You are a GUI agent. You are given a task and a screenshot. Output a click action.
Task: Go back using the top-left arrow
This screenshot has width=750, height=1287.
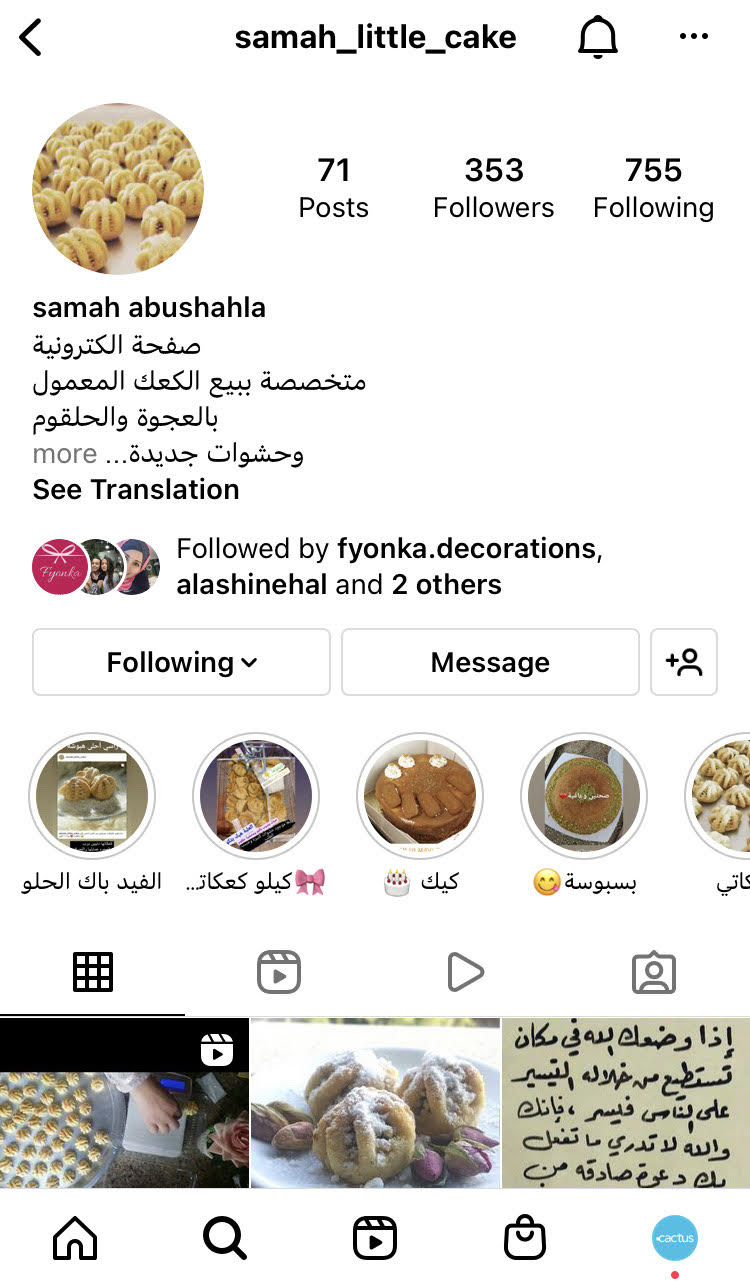click(31, 38)
